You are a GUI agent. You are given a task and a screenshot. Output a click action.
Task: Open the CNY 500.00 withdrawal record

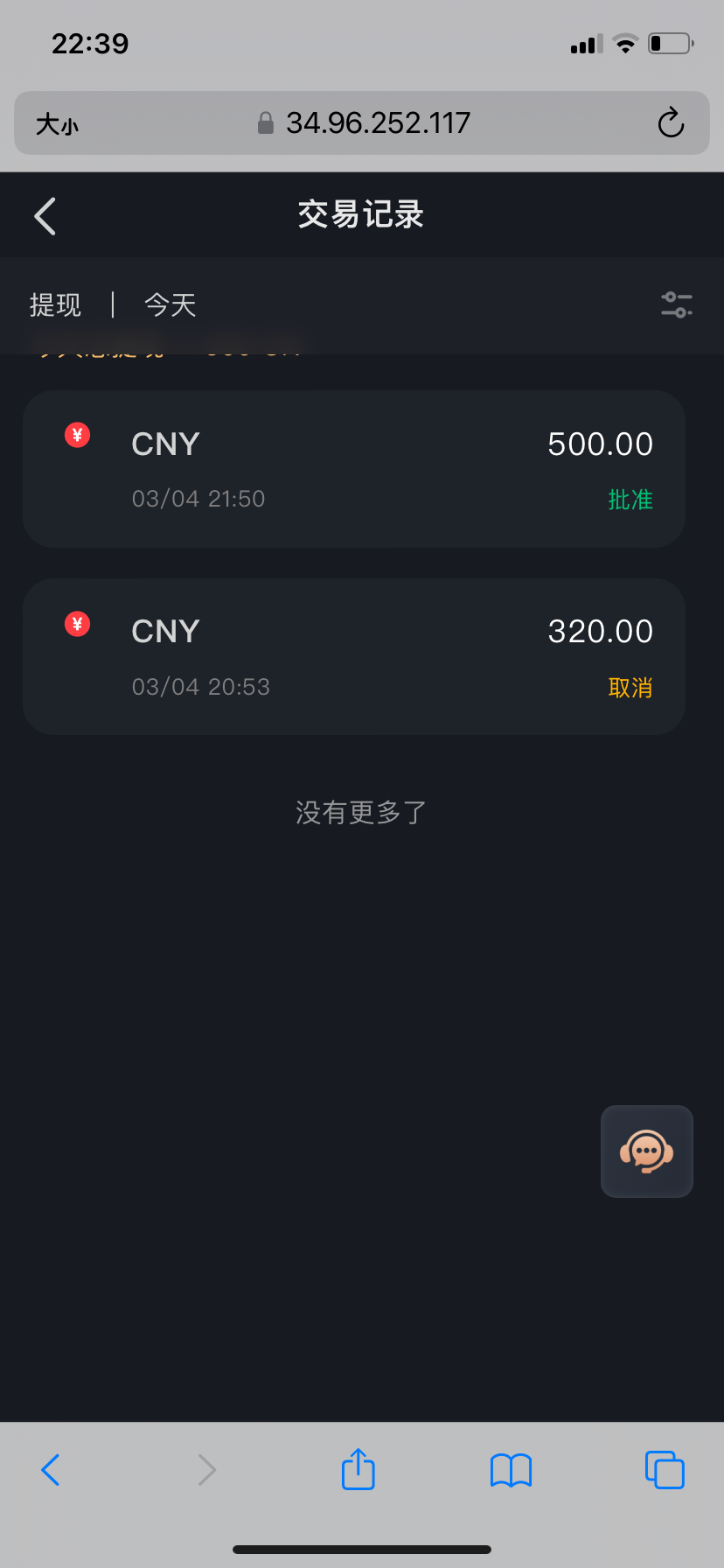coord(353,469)
